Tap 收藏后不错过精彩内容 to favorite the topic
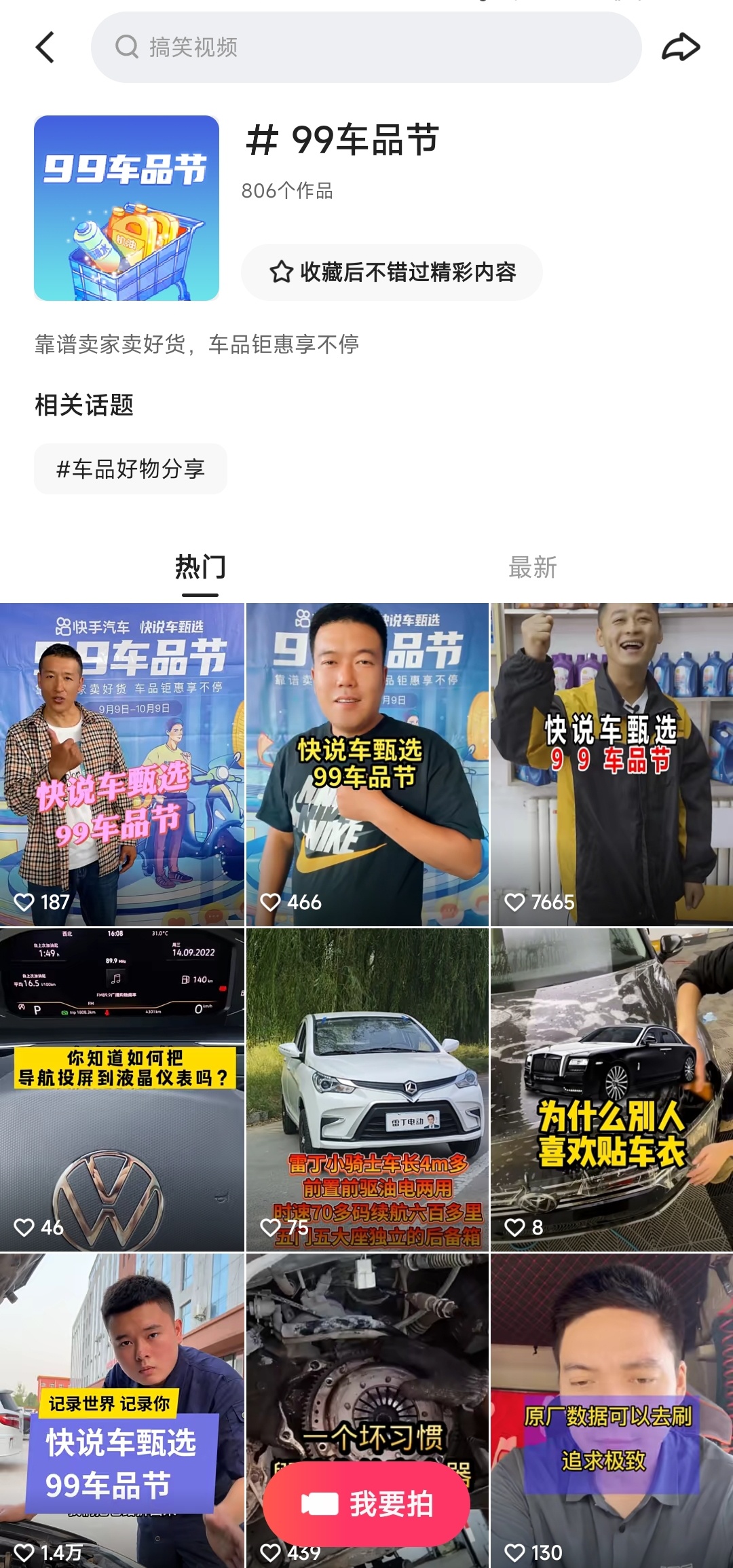Image resolution: width=733 pixels, height=1568 pixels. [392, 272]
